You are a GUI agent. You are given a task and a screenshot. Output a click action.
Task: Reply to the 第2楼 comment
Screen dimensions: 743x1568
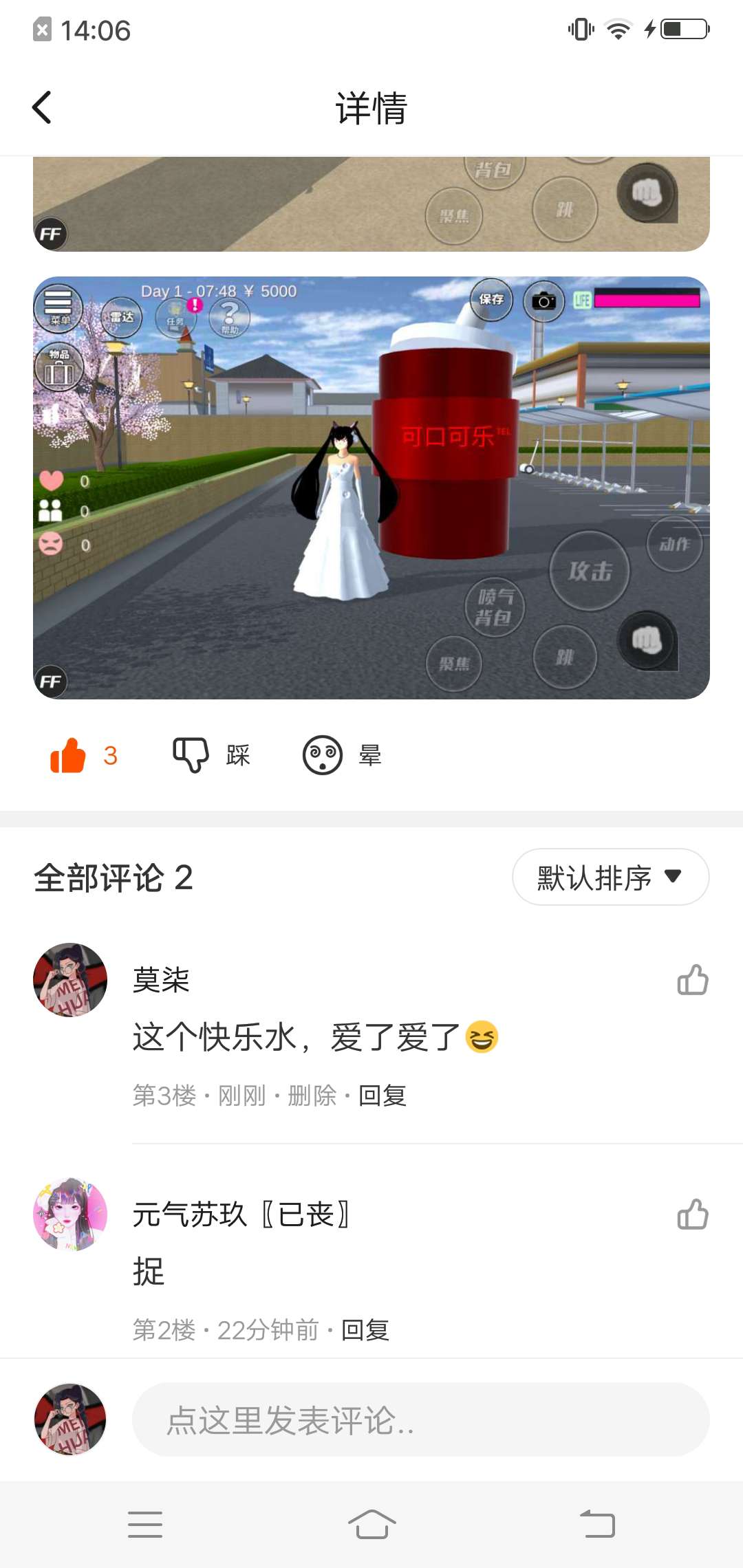coord(365,1330)
